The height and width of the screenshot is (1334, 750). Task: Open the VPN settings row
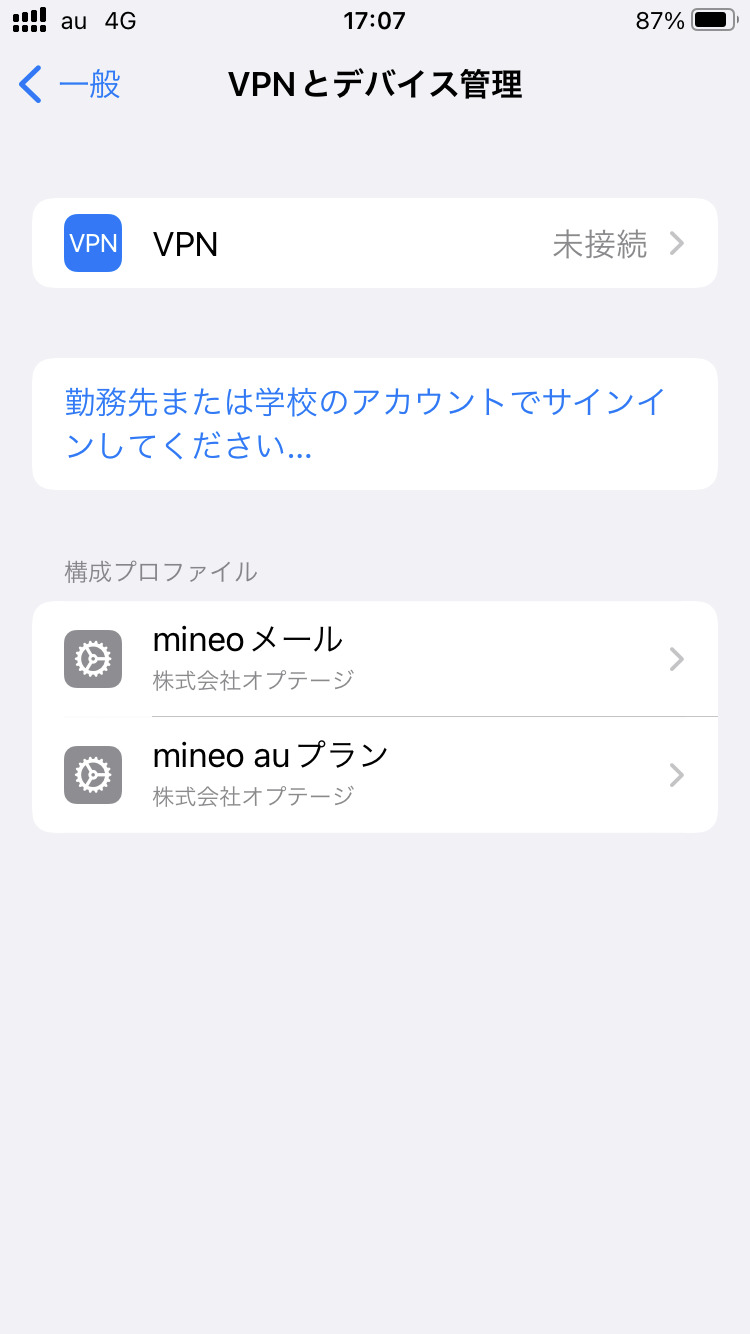[375, 243]
